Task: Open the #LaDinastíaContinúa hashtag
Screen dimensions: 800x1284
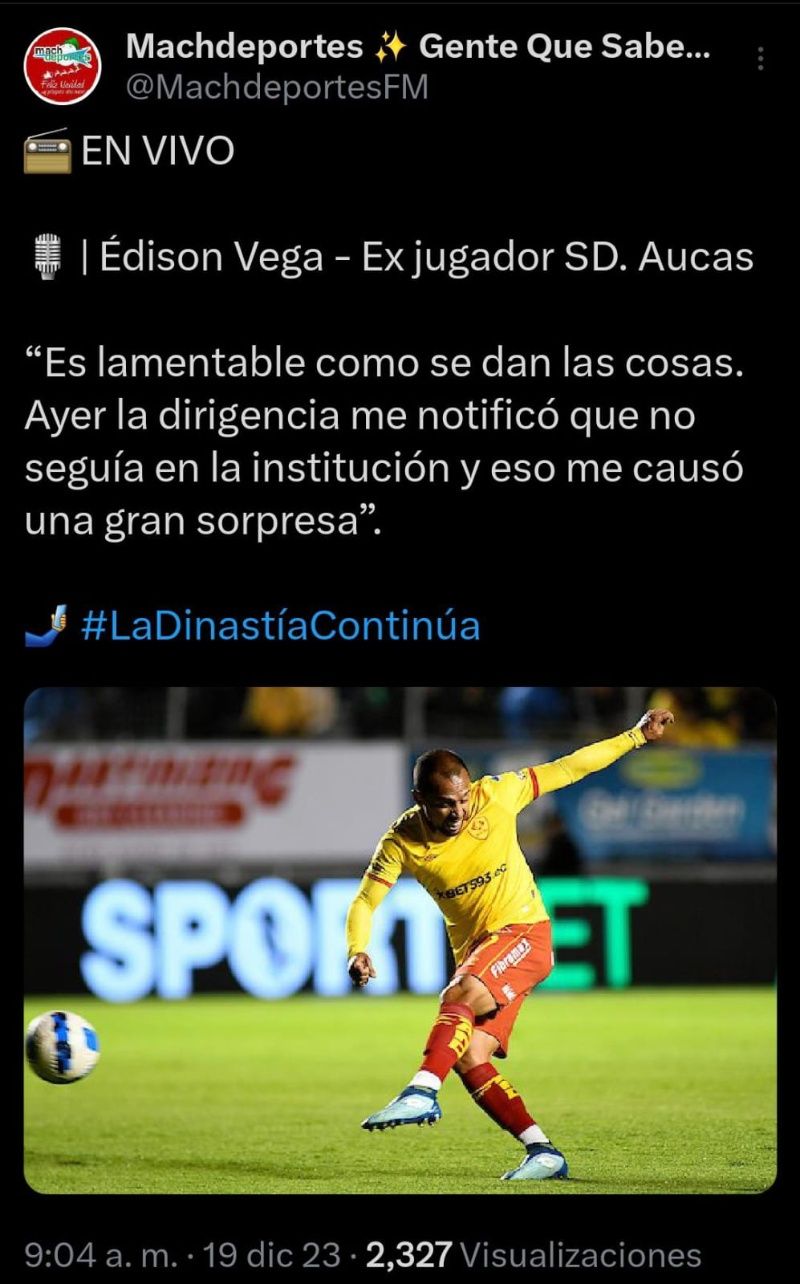Action: [279, 626]
